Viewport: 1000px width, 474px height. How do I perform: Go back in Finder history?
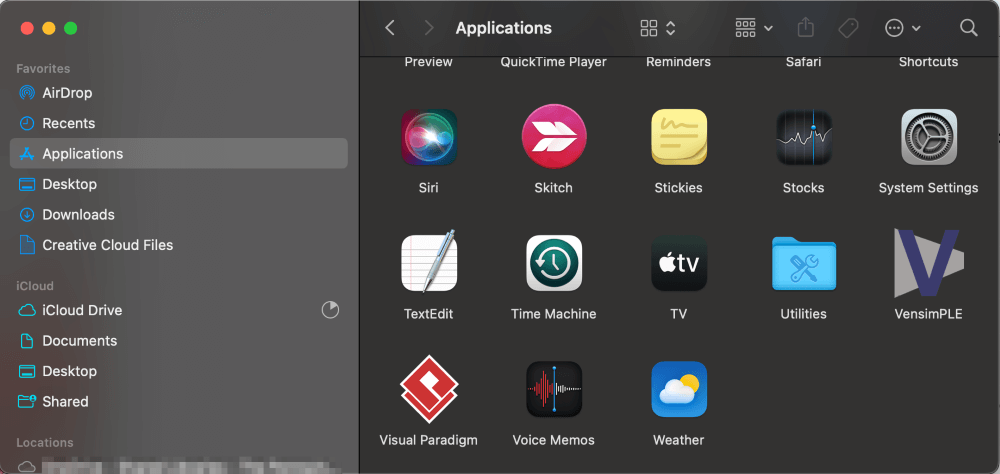coord(390,28)
